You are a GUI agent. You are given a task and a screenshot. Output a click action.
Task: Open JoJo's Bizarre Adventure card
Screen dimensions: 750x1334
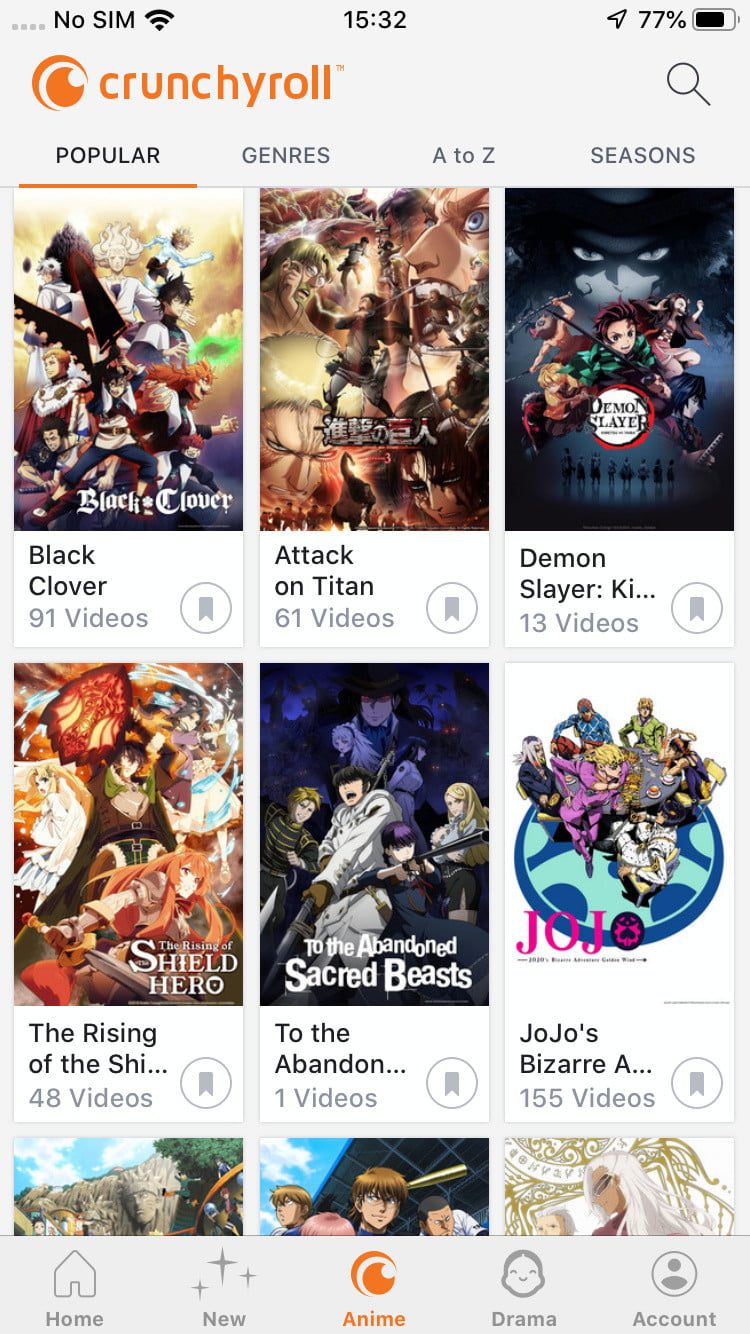point(619,835)
